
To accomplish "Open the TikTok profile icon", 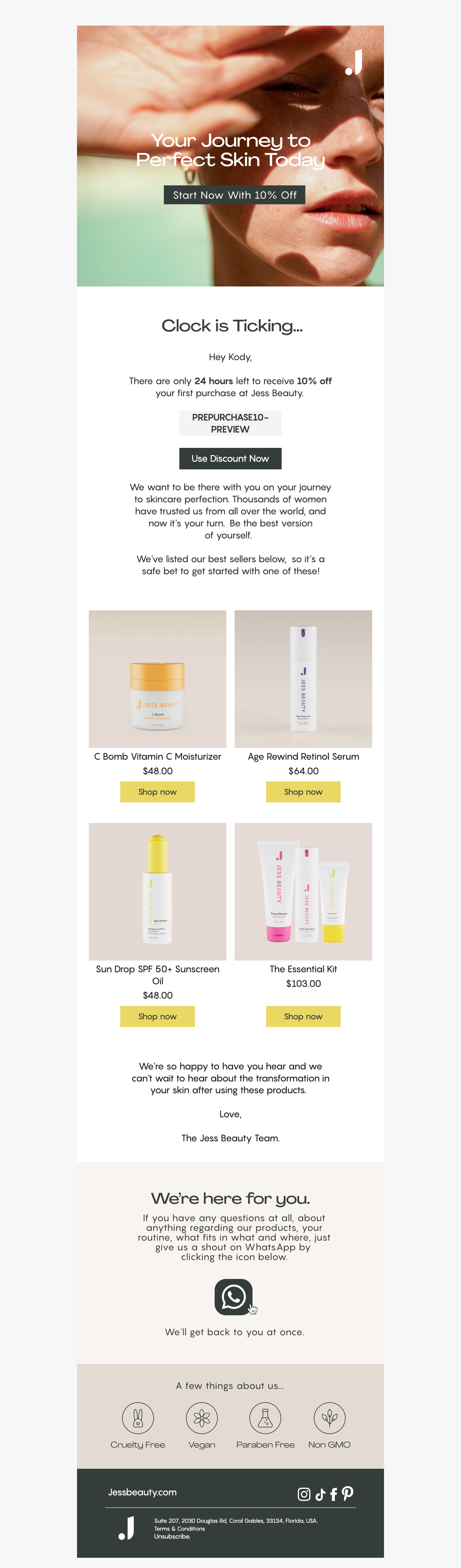I will click(x=320, y=1494).
